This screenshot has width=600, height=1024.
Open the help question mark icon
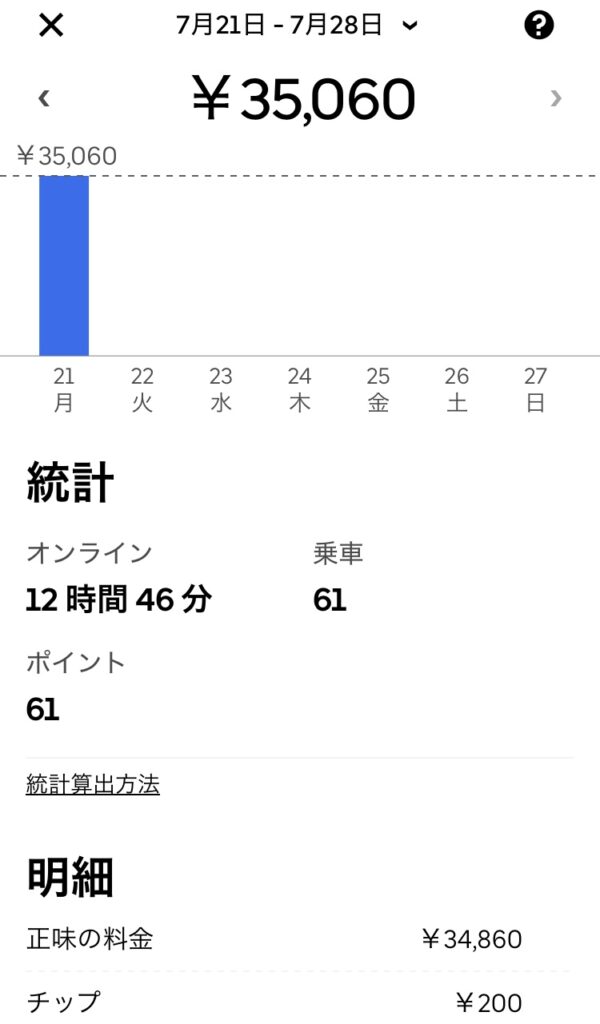pyautogui.click(x=539, y=25)
